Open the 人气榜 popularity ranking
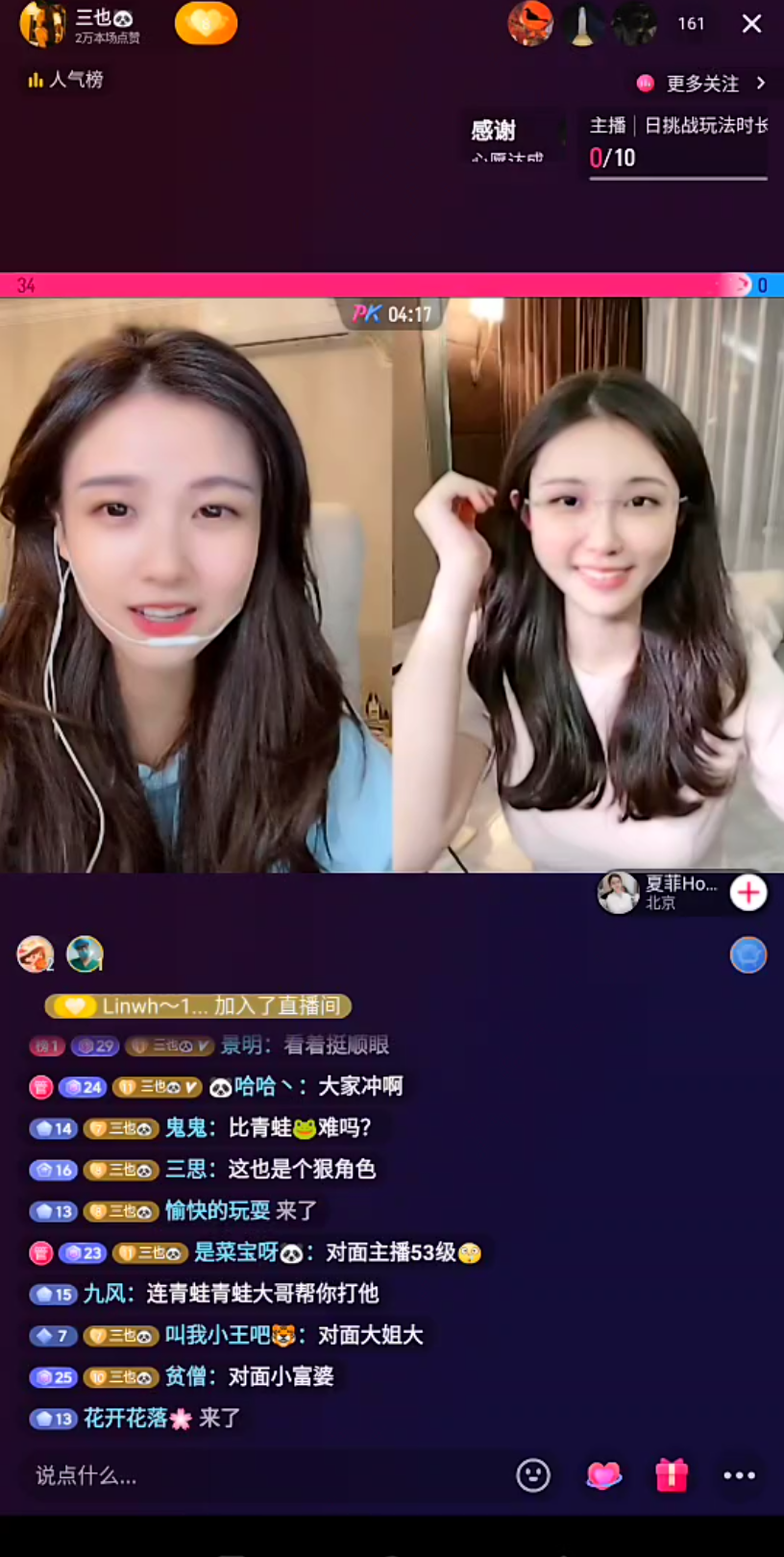The image size is (784, 1557). [65, 80]
